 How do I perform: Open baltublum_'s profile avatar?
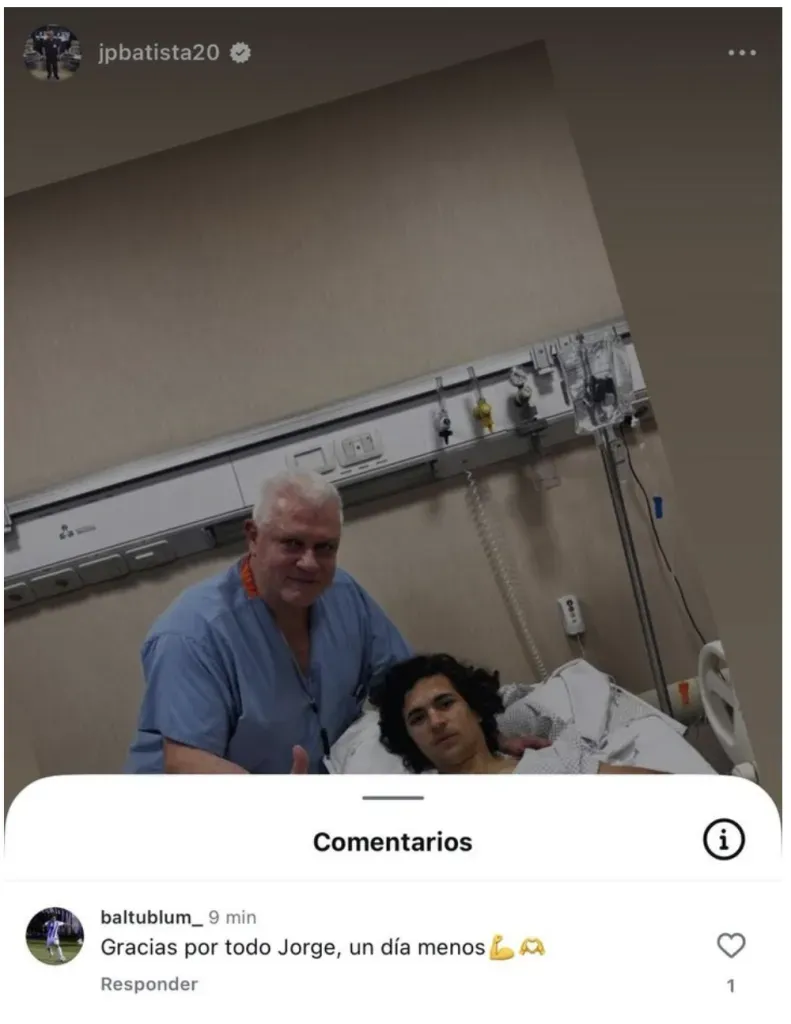(54, 937)
